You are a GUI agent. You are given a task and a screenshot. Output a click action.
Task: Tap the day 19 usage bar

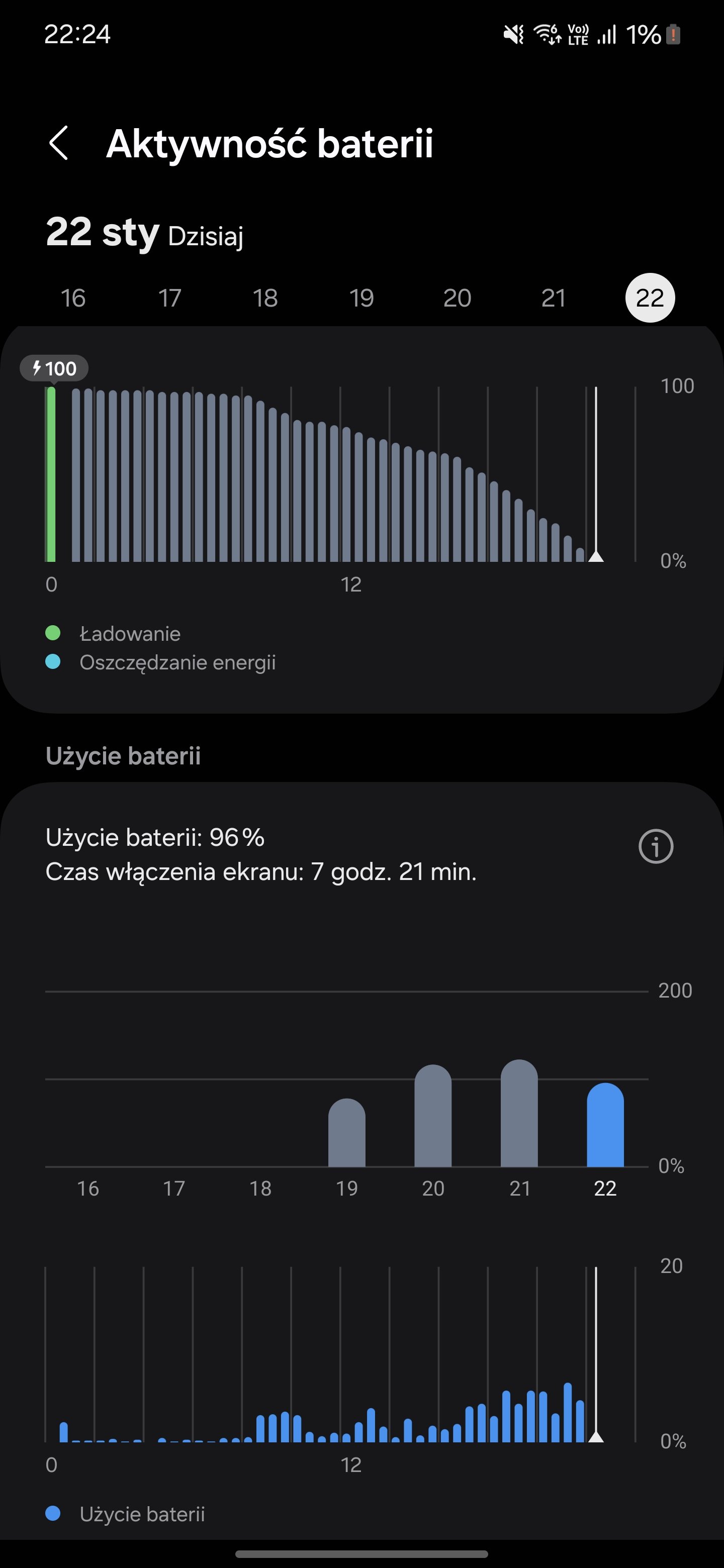click(346, 1132)
